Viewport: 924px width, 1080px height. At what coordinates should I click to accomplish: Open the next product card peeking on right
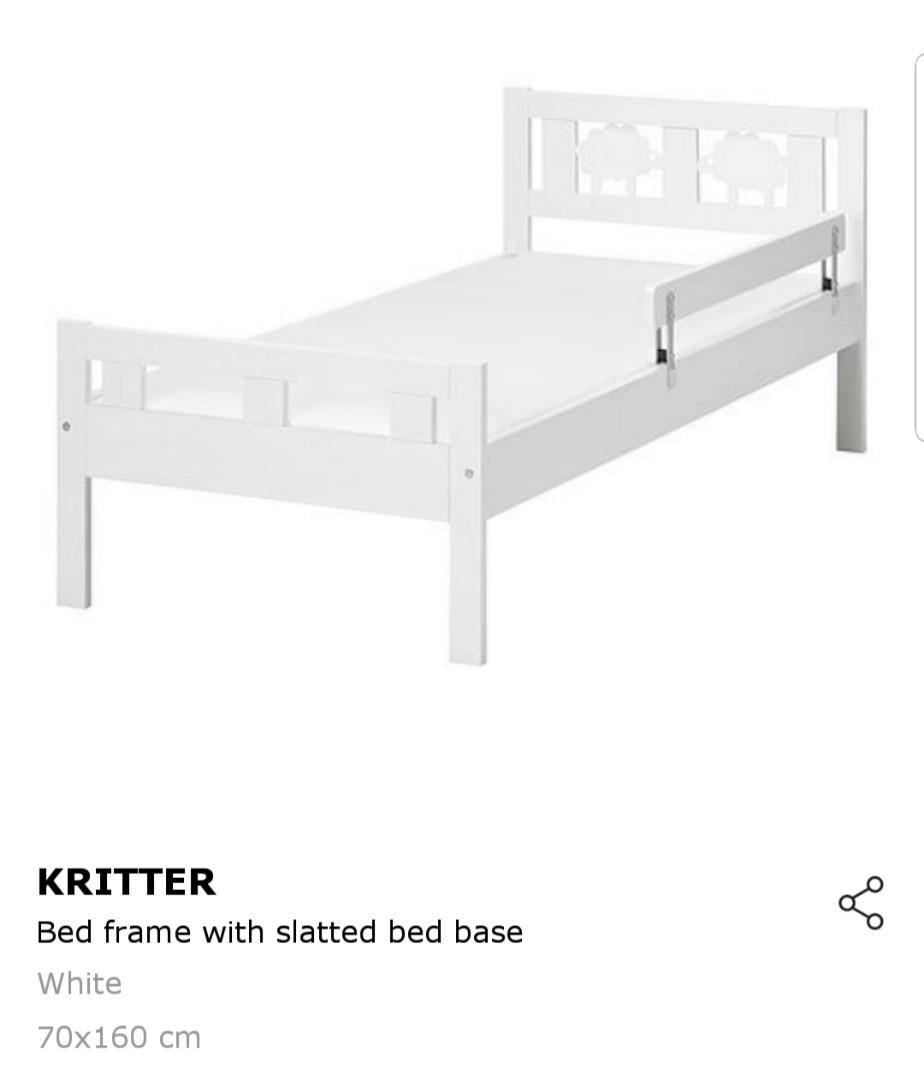pos(918,250)
